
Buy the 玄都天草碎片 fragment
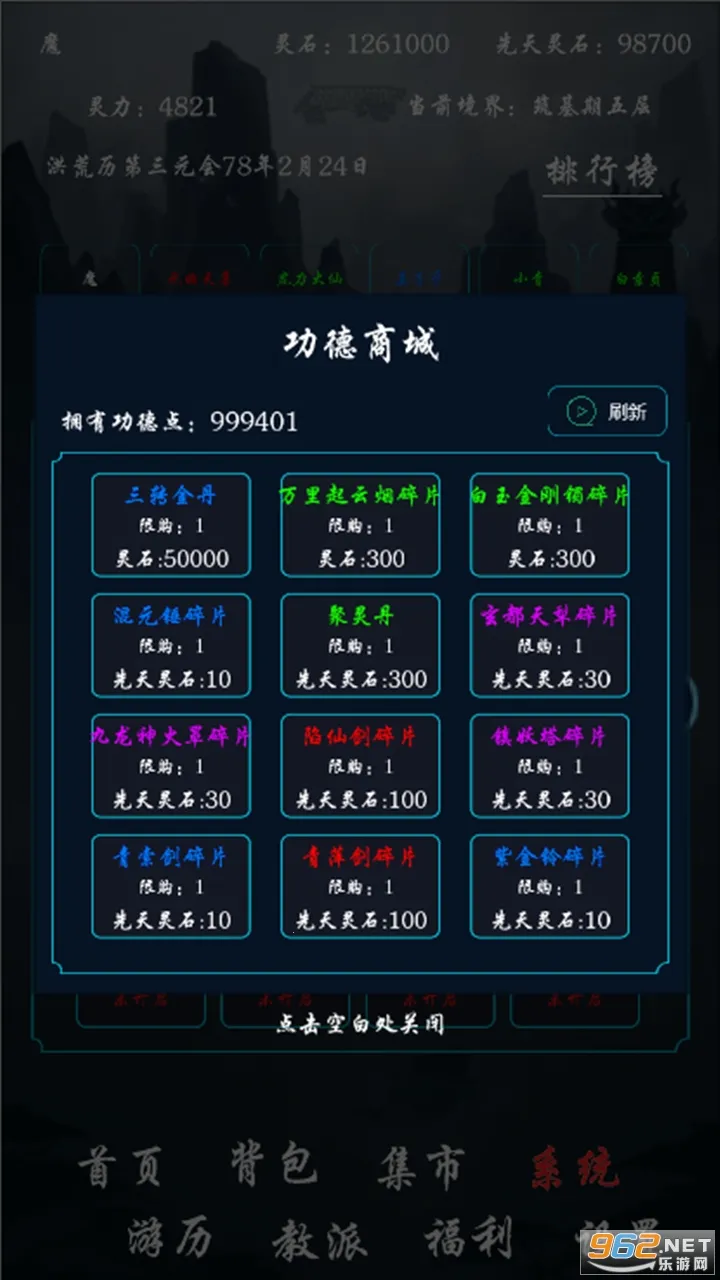548,646
